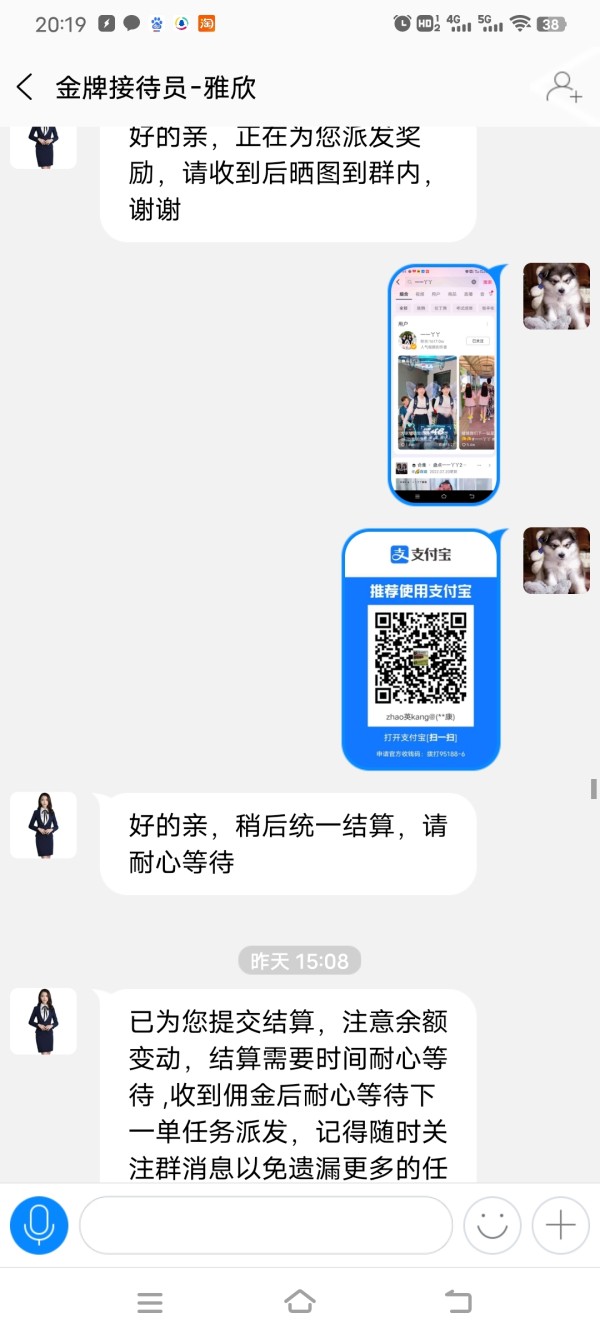Viewport: 600px width, 1338px height.
Task: Tap my husky avatar beside the 支付宝 image
Action: coord(557,561)
